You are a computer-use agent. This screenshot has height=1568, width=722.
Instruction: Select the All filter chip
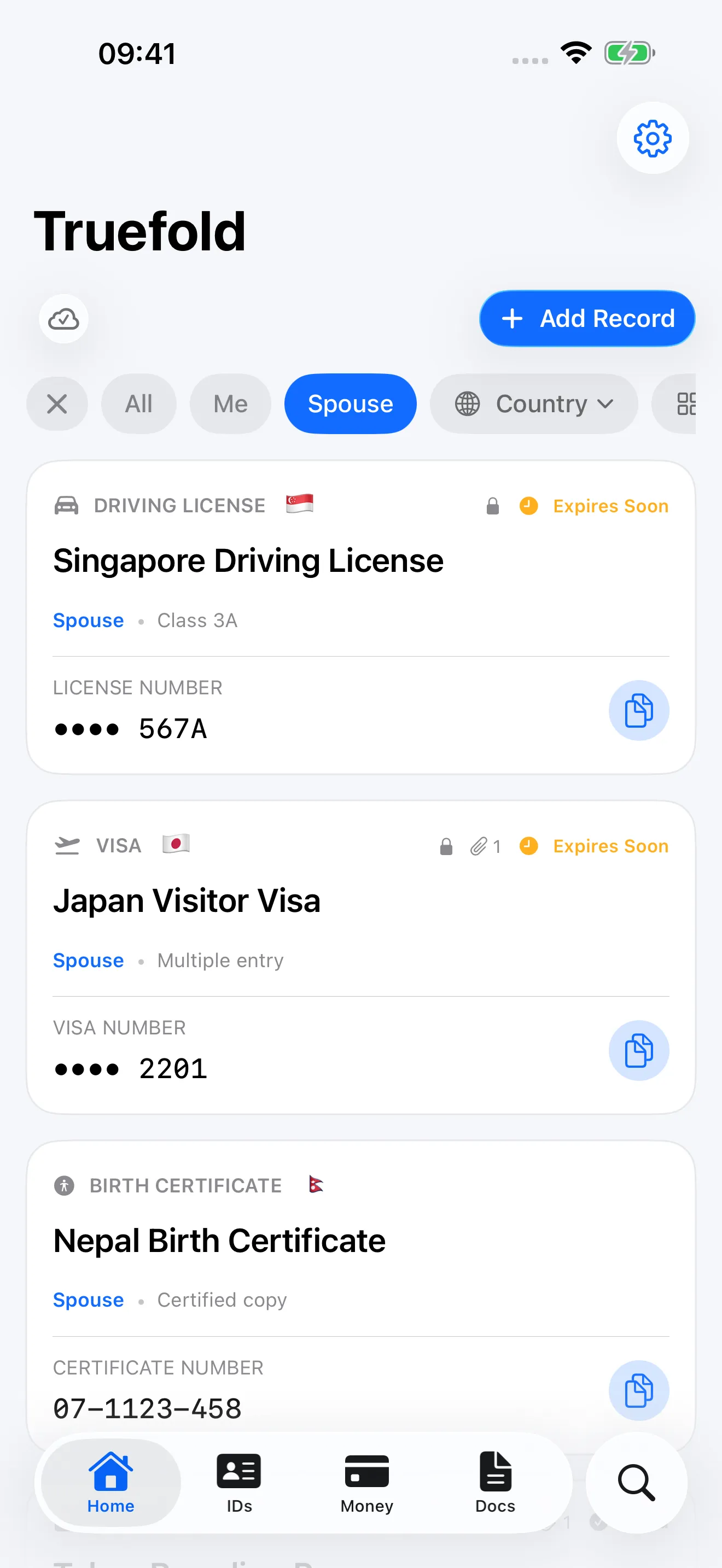click(x=139, y=403)
